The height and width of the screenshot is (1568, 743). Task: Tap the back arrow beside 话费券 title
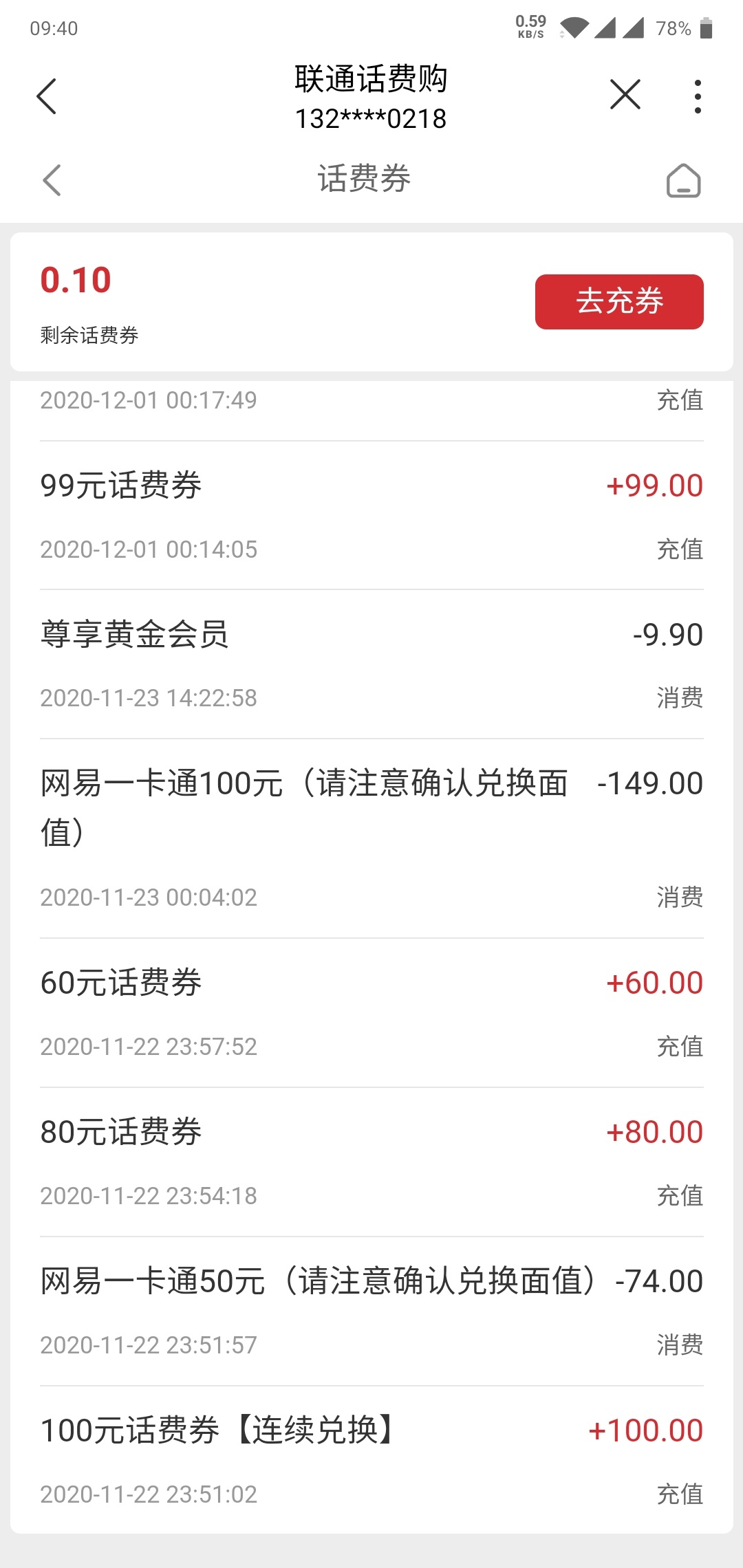(x=52, y=180)
